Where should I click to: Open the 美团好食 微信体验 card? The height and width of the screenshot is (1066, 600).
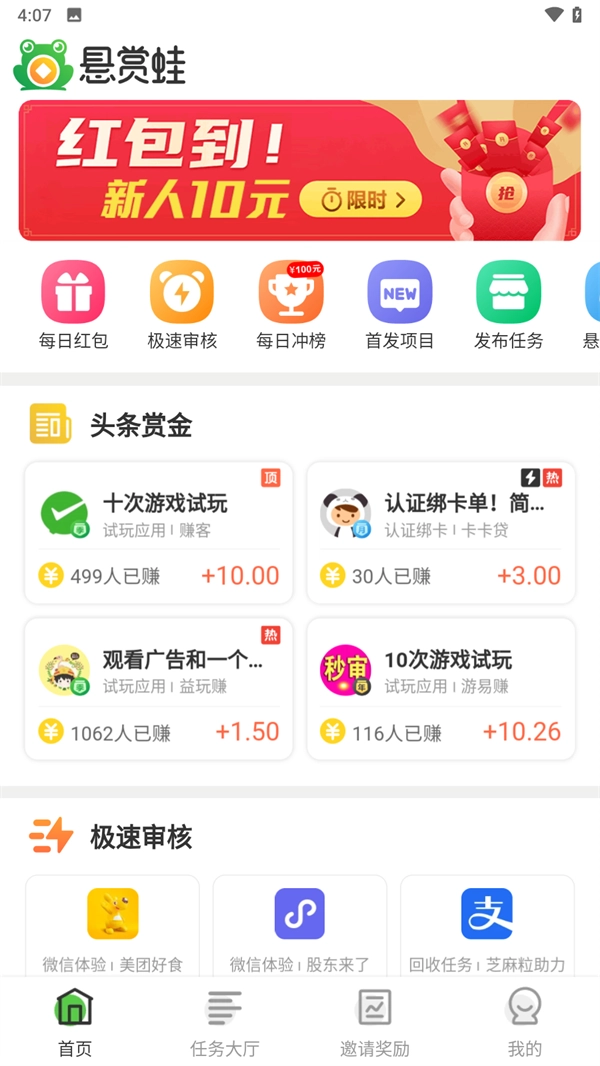pyautogui.click(x=112, y=925)
